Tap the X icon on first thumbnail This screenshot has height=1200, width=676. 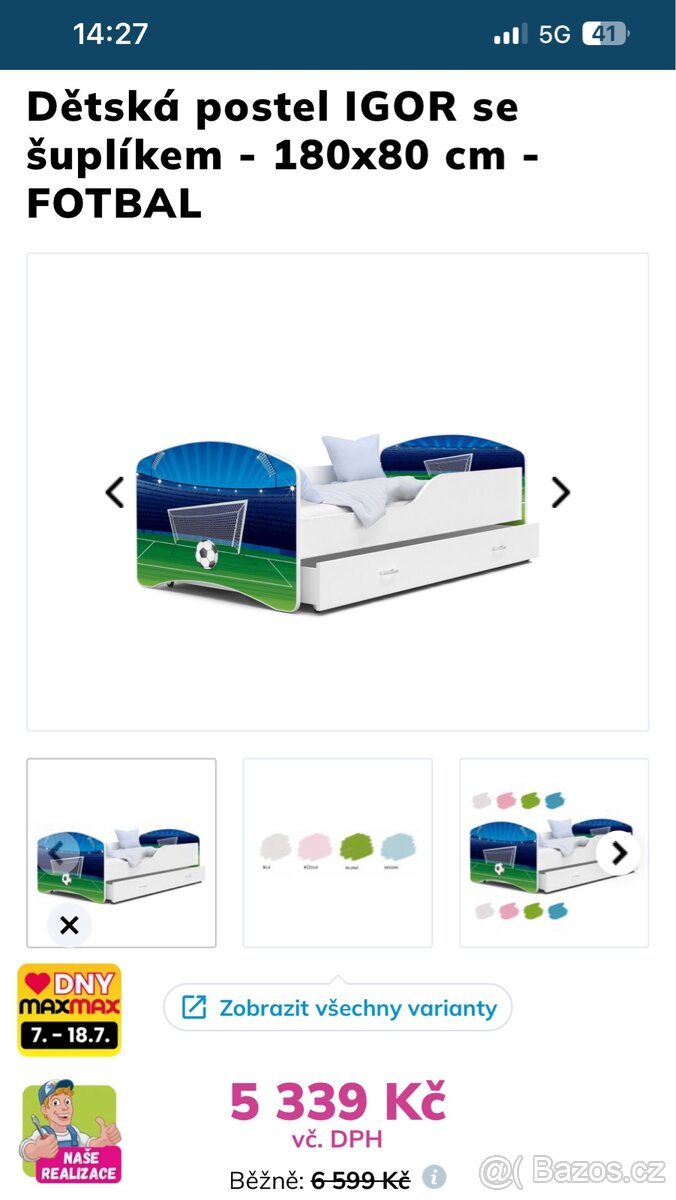coord(69,926)
